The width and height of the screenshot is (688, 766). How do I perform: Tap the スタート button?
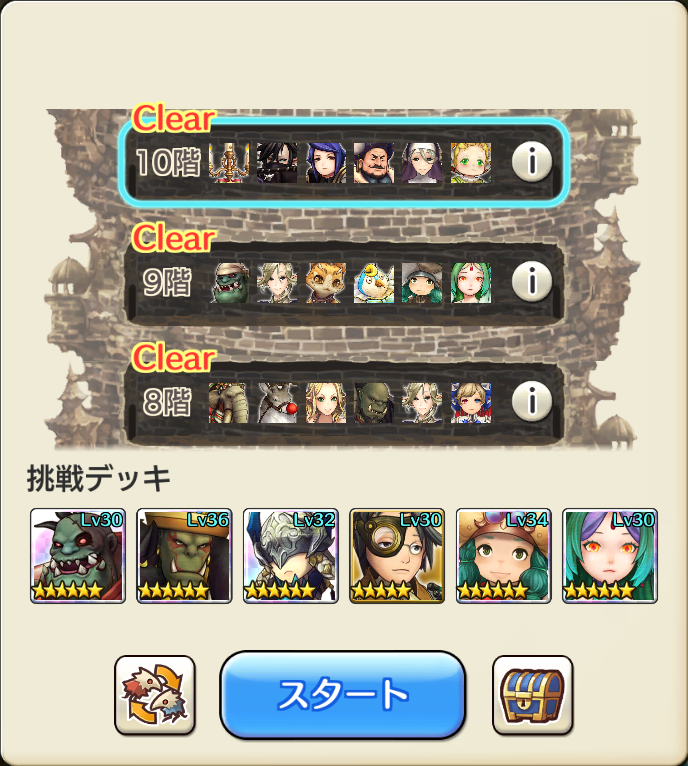point(343,694)
